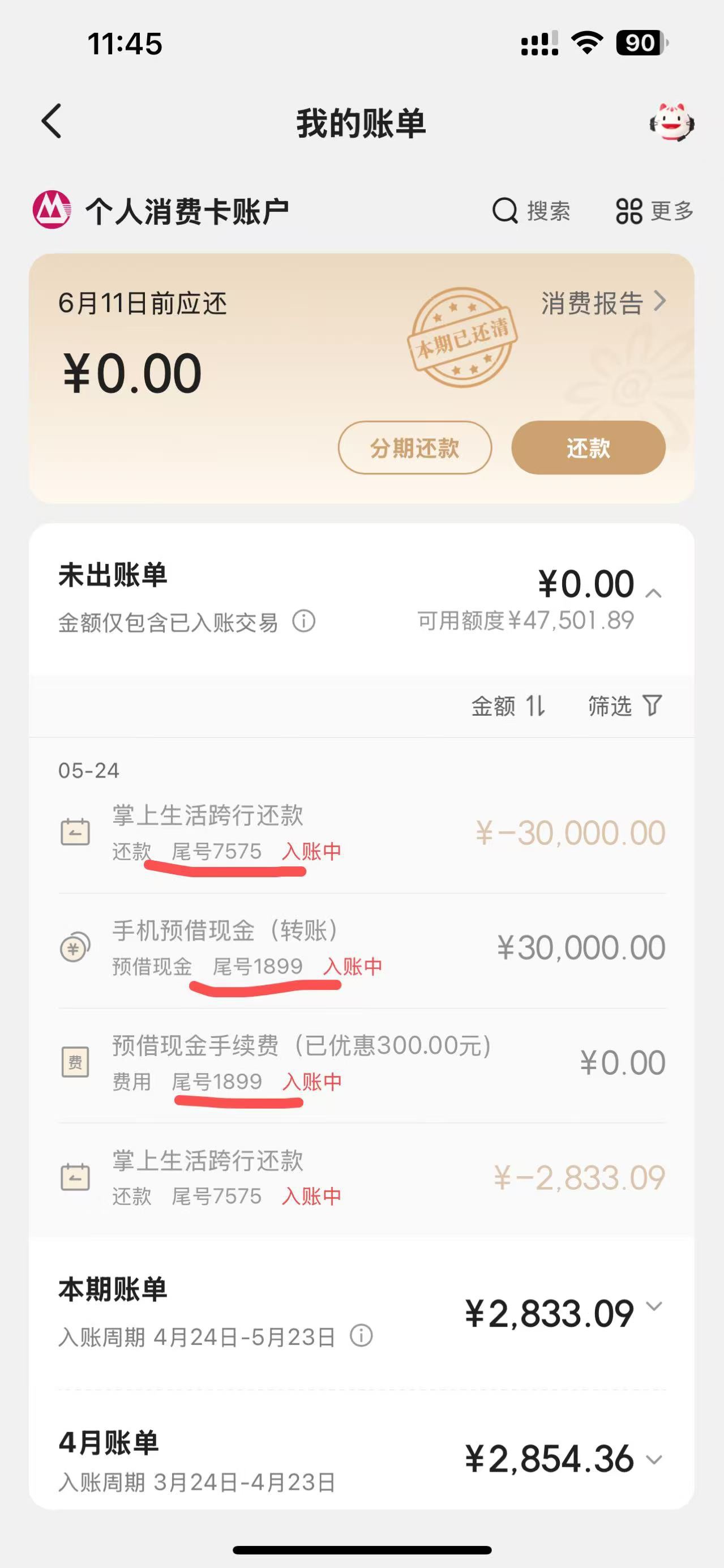Viewport: 724px width, 1568px height.
Task: Open the ¥-2,833.09 repayment entry
Action: click(x=362, y=1178)
